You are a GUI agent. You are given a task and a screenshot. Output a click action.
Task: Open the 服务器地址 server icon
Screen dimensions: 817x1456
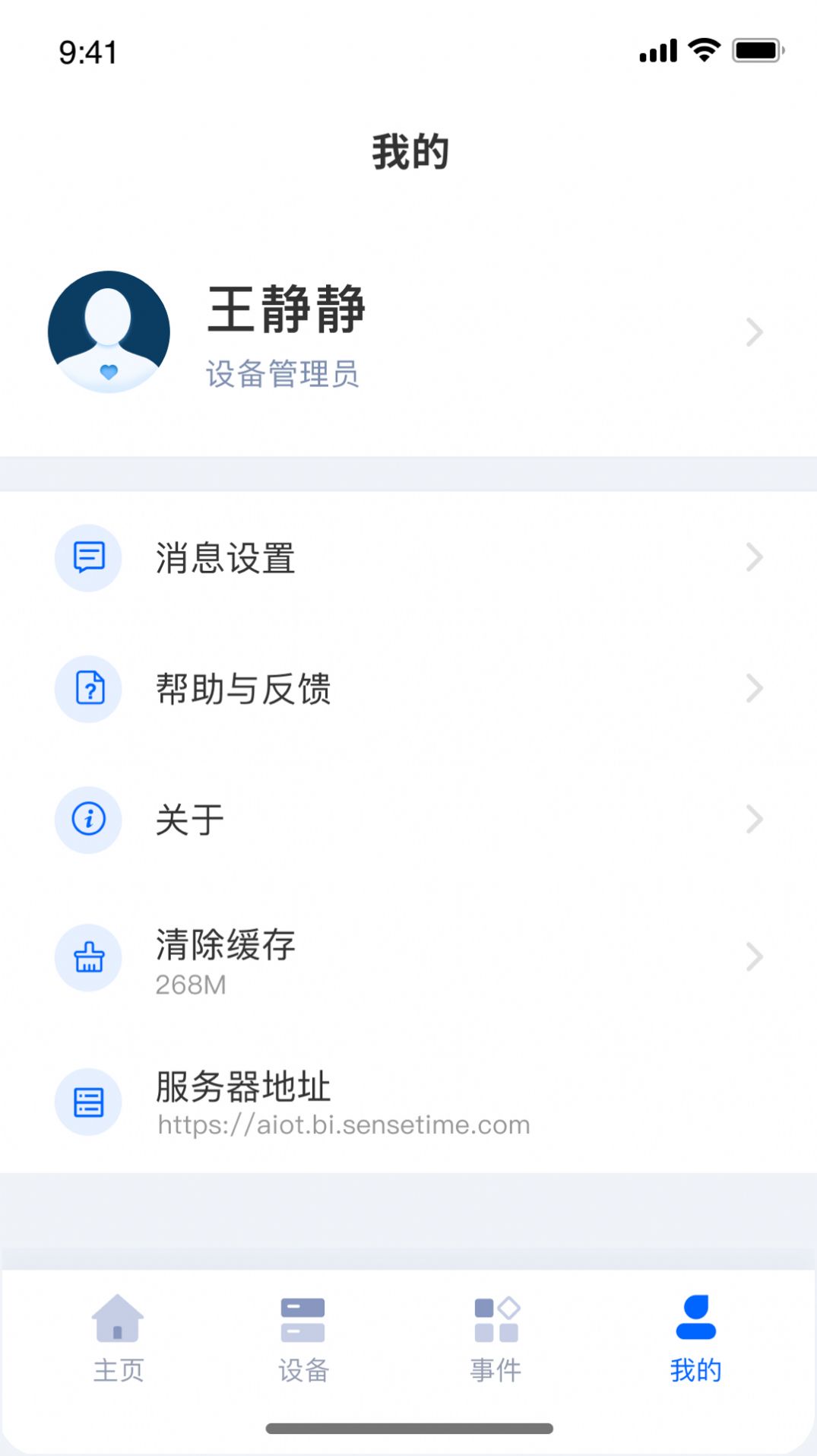88,1101
